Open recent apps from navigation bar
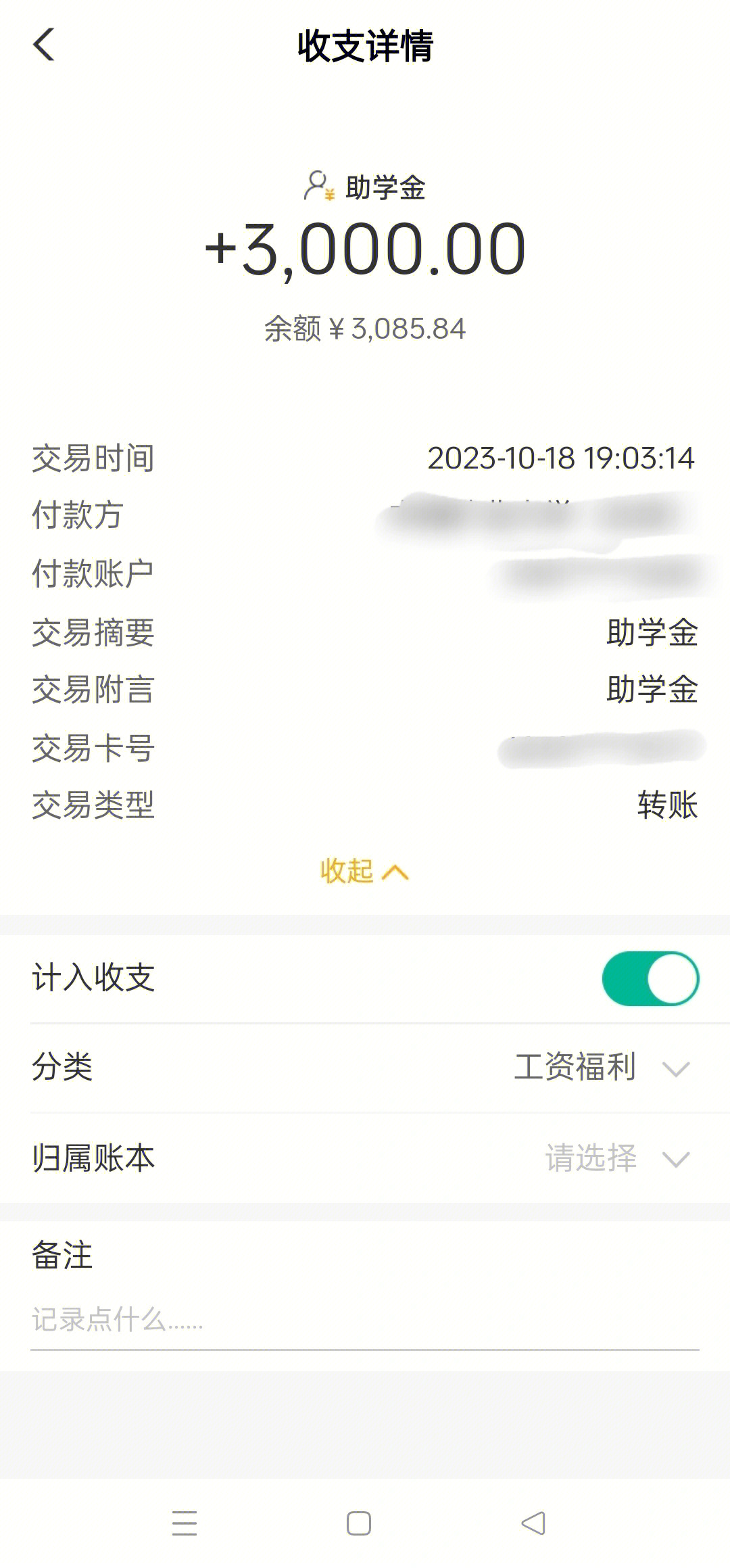Viewport: 730px width, 1568px height. point(185,1523)
